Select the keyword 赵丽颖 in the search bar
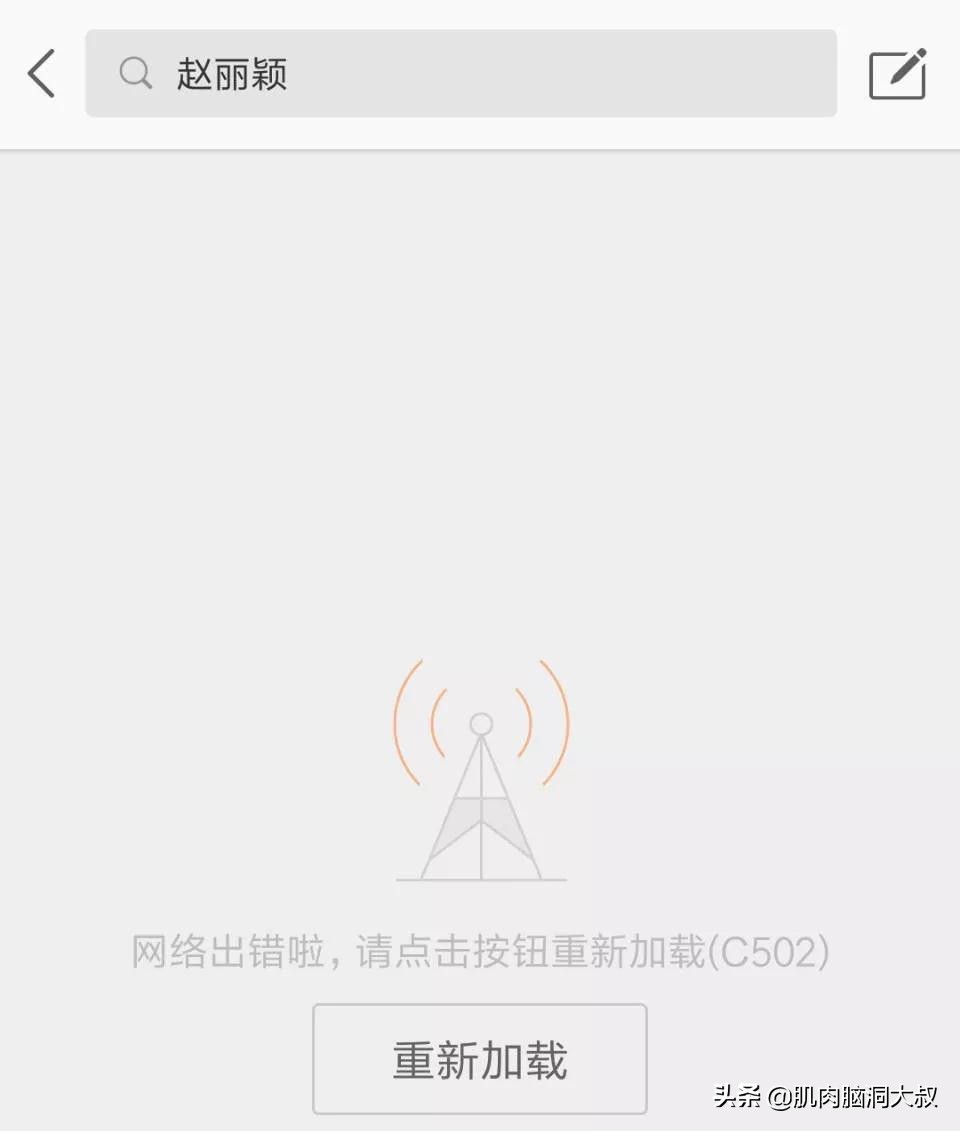Screen dimensions: 960x1131 pyautogui.click(x=232, y=74)
